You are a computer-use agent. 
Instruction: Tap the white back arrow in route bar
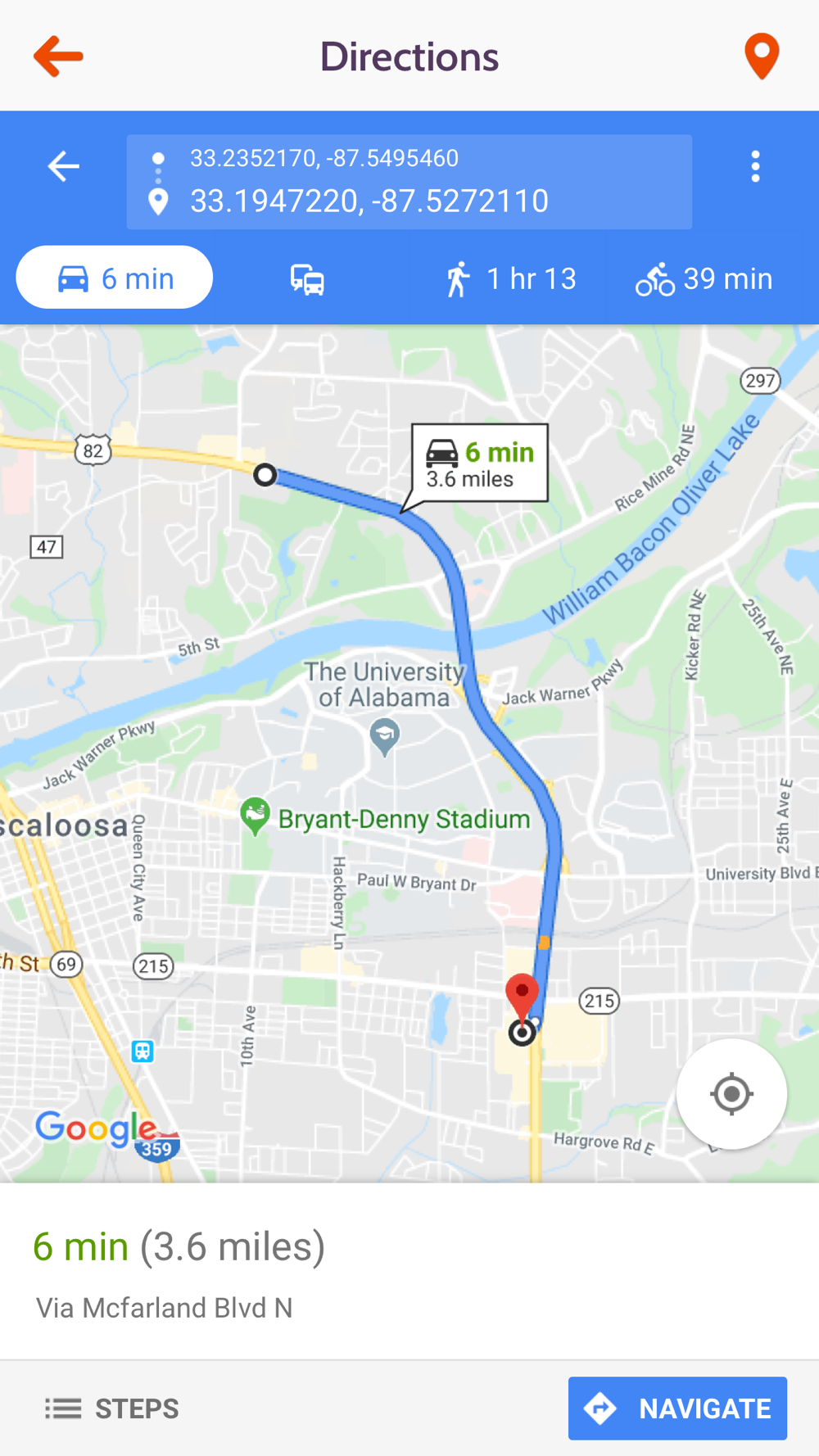click(63, 166)
